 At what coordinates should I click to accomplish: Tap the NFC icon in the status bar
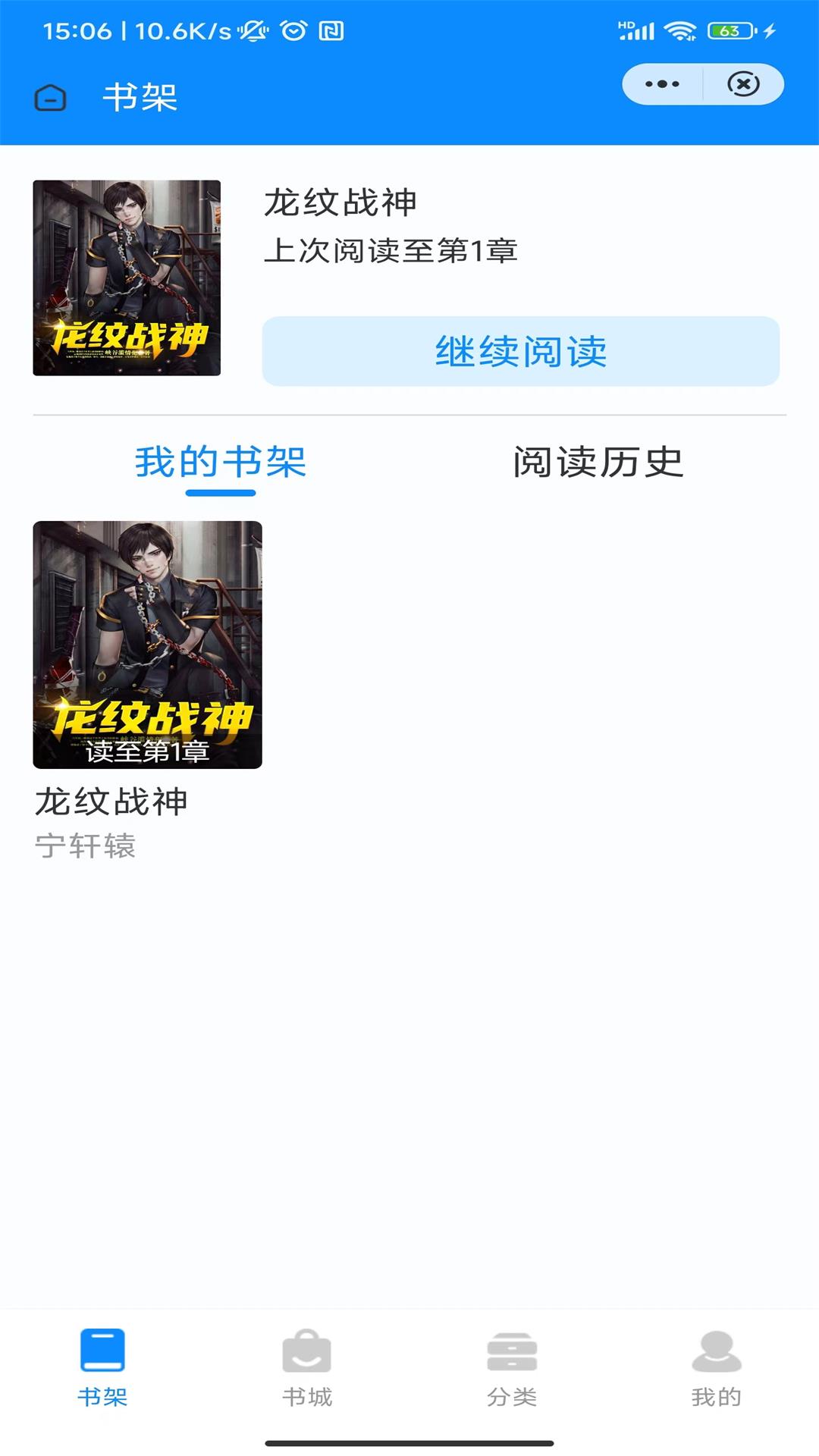point(332,32)
